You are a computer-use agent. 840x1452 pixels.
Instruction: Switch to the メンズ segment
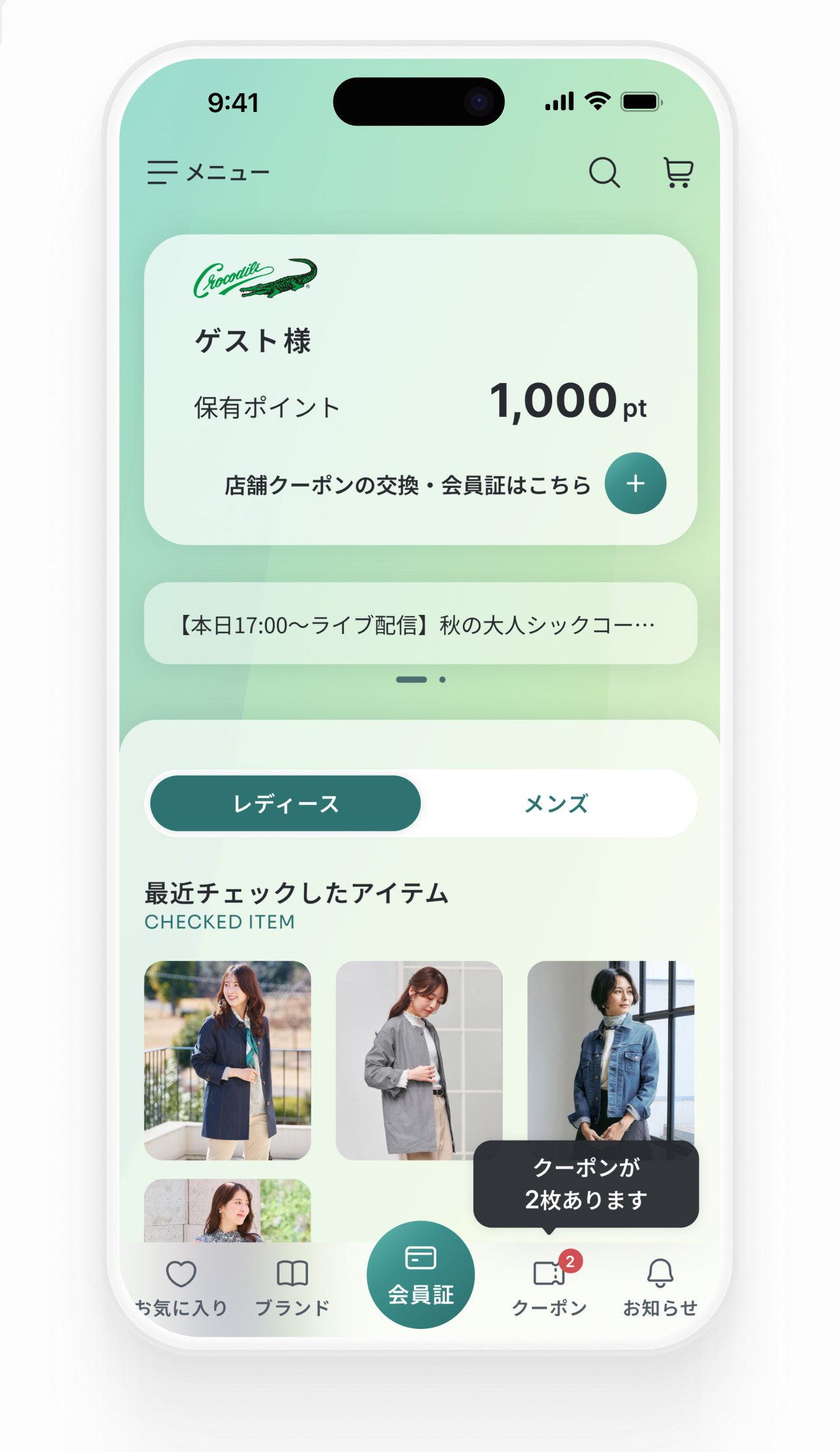556,804
